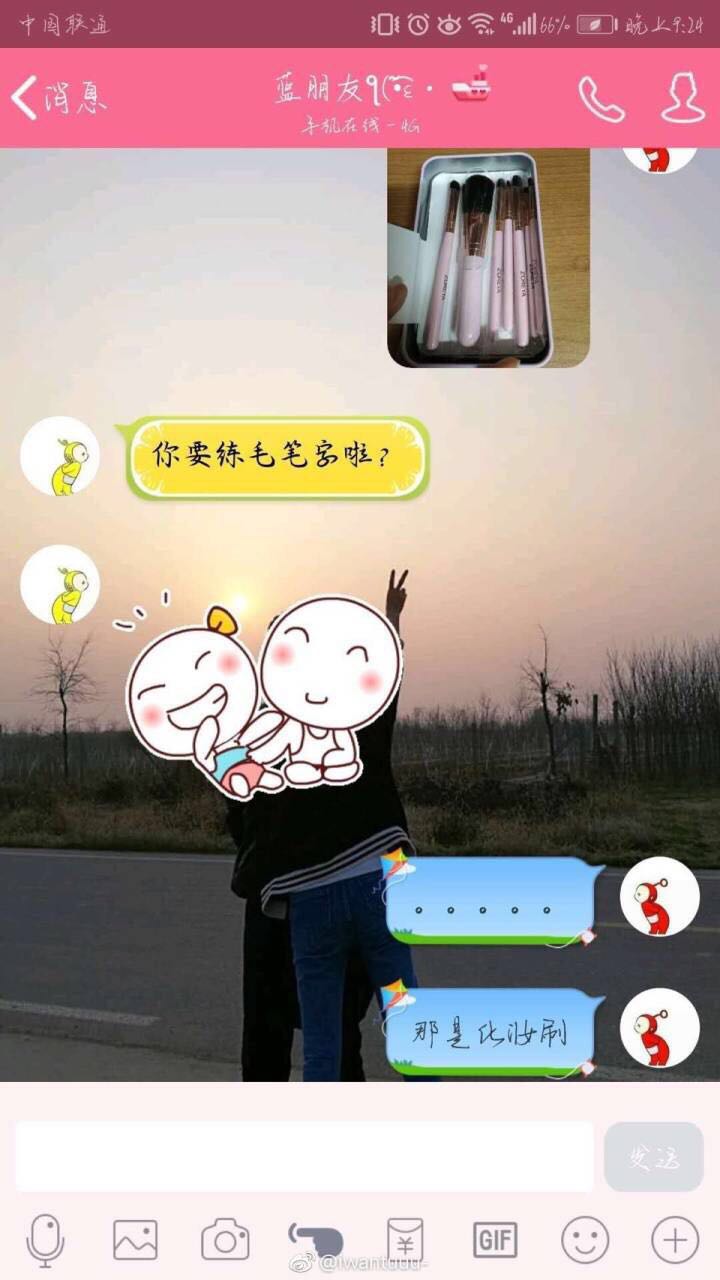Go back to the 消息 list

point(58,97)
